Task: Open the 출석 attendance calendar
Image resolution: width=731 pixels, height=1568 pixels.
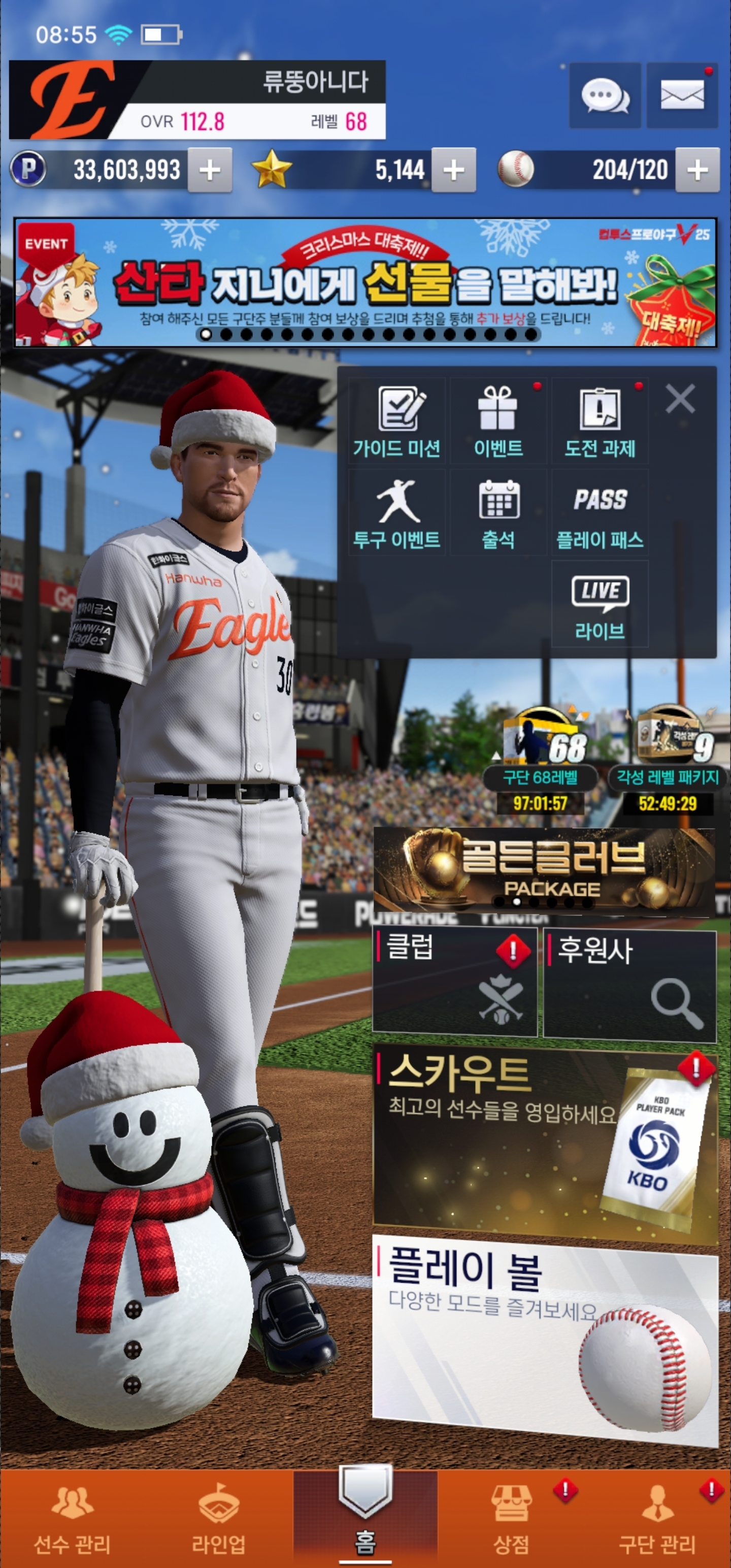Action: point(498,513)
